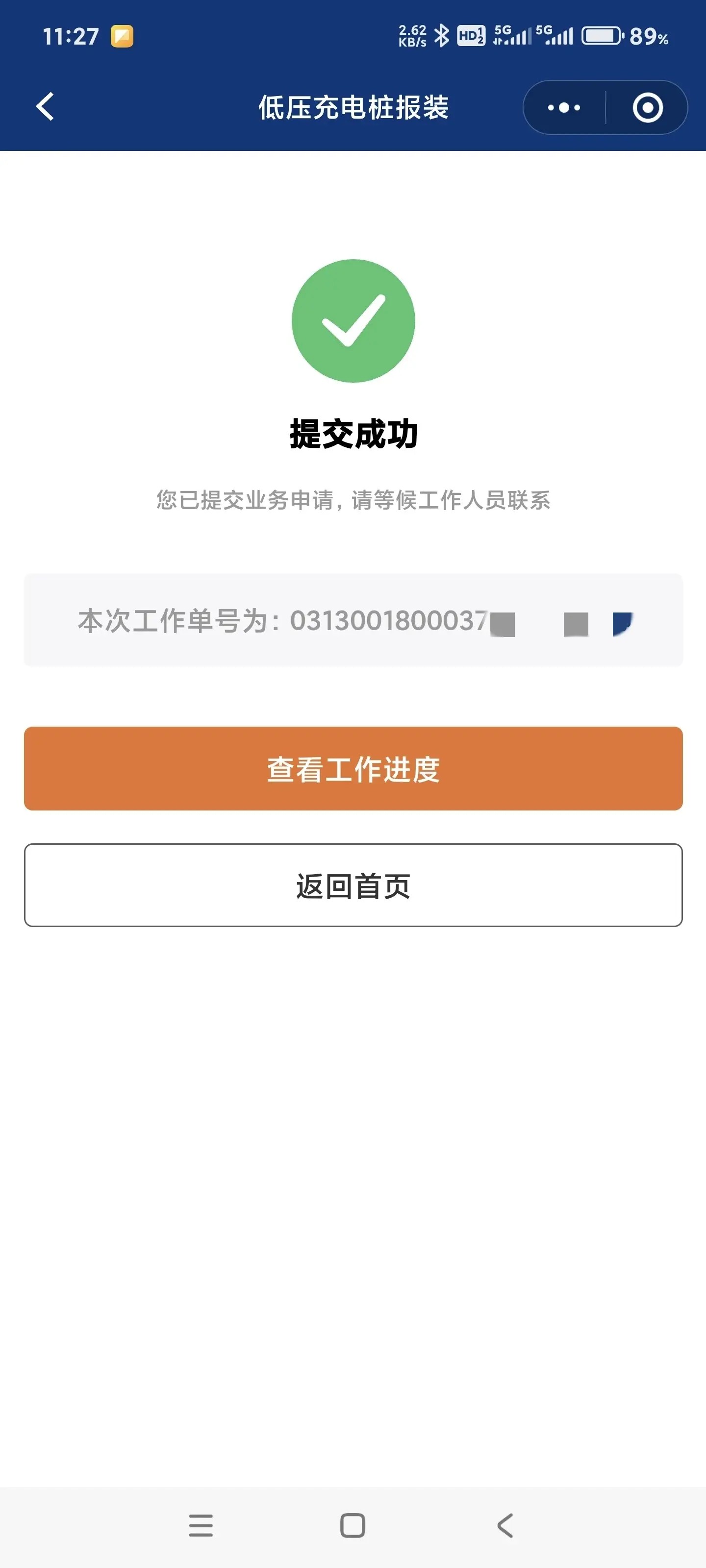Tap 查看工作进度 to view work progress
The width and height of the screenshot is (706, 1568).
pos(353,768)
